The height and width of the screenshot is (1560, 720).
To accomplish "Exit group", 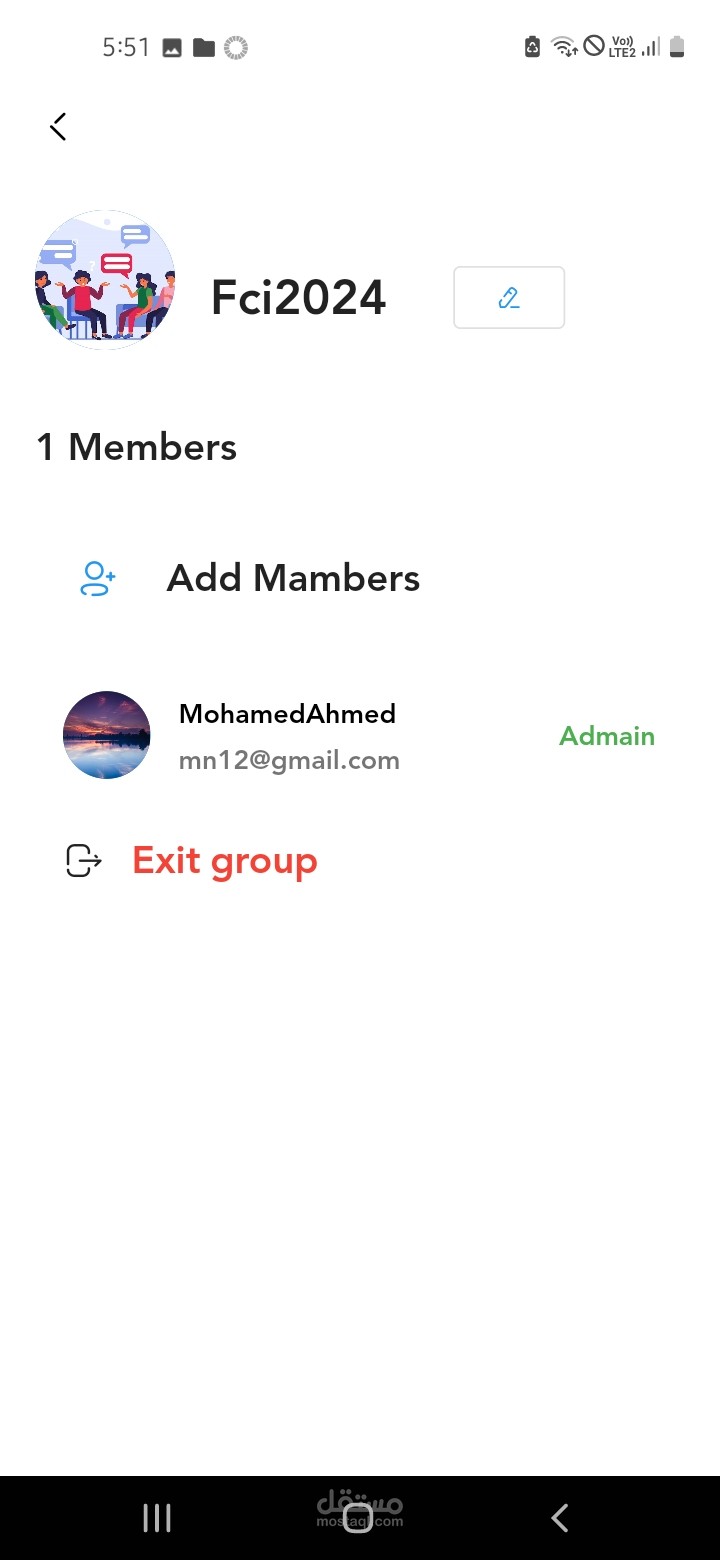I will (x=224, y=860).
